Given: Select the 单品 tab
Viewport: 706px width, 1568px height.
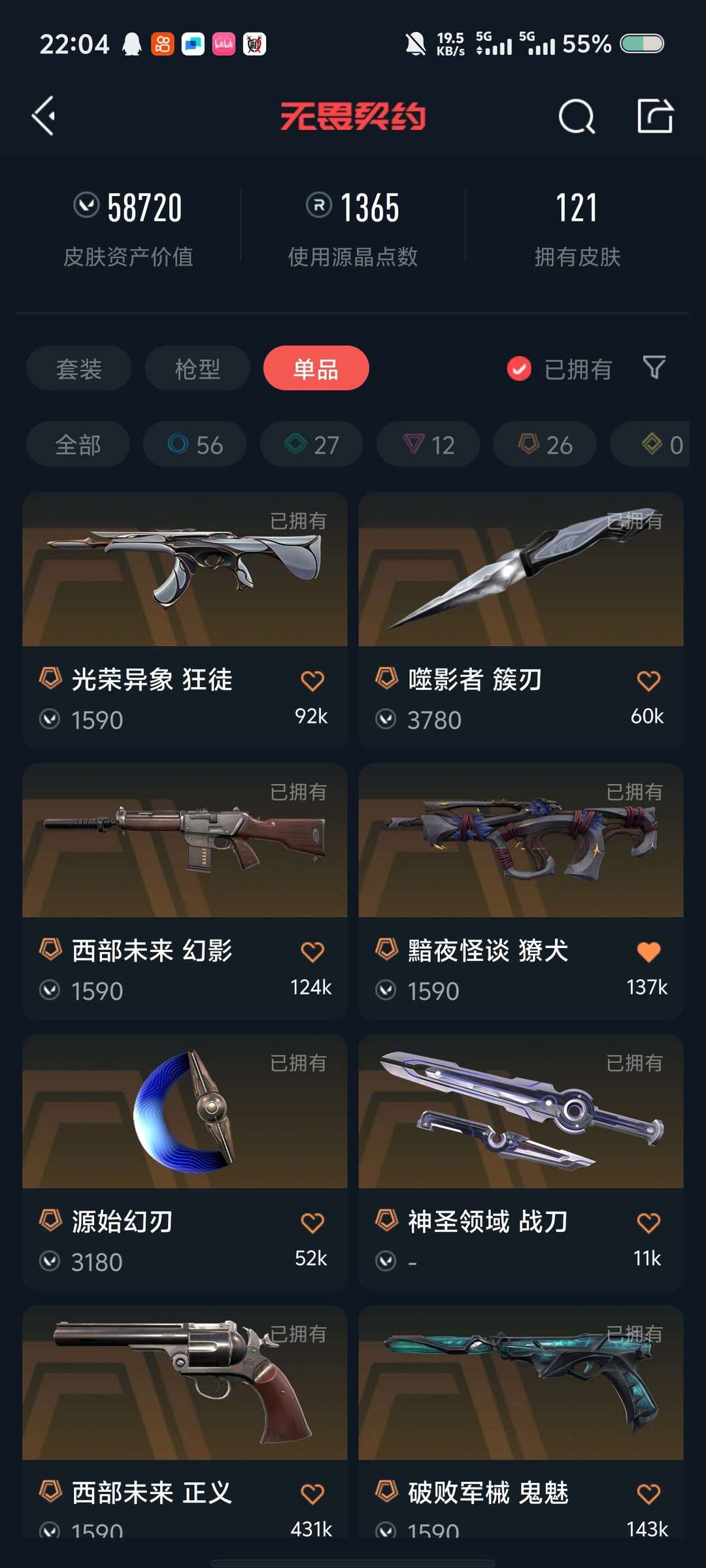Looking at the screenshot, I should point(316,368).
